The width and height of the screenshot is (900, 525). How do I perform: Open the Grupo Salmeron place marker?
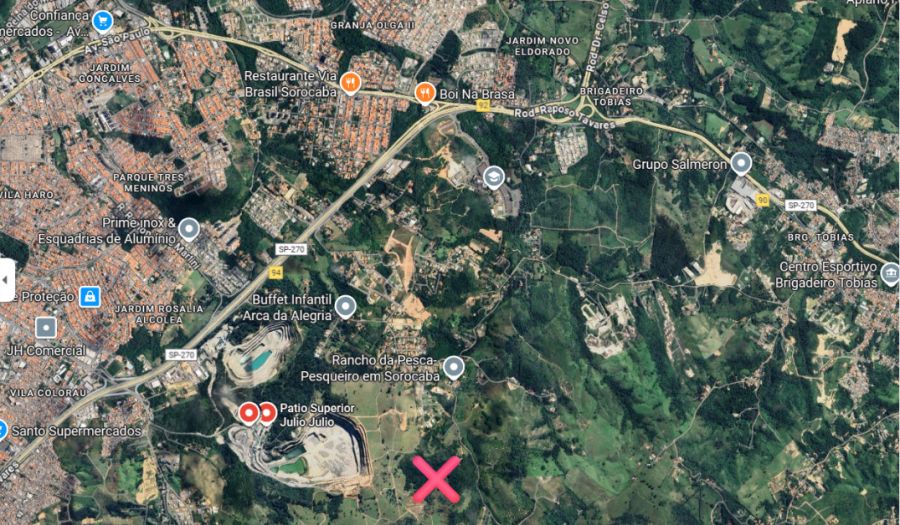[740, 163]
